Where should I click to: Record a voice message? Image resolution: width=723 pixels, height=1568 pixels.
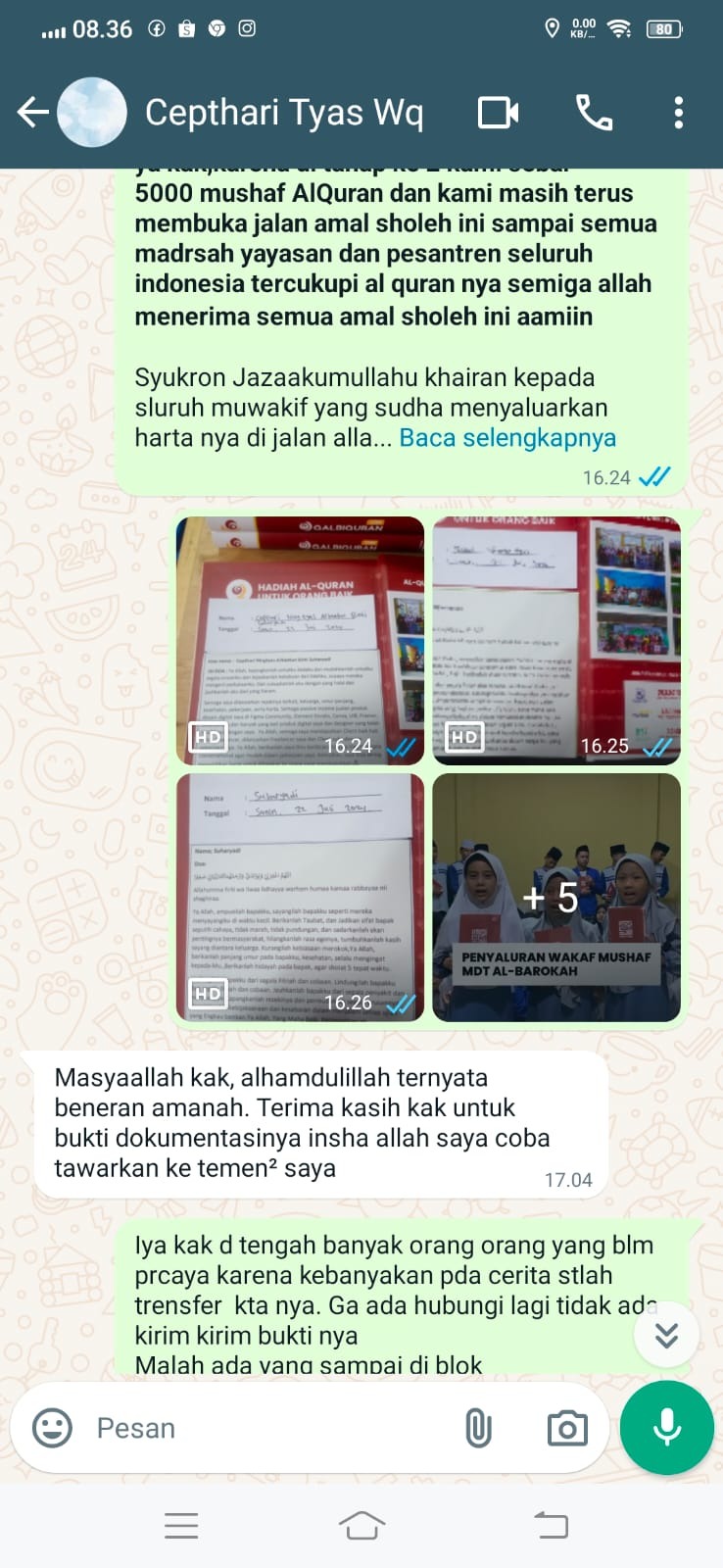[667, 1428]
